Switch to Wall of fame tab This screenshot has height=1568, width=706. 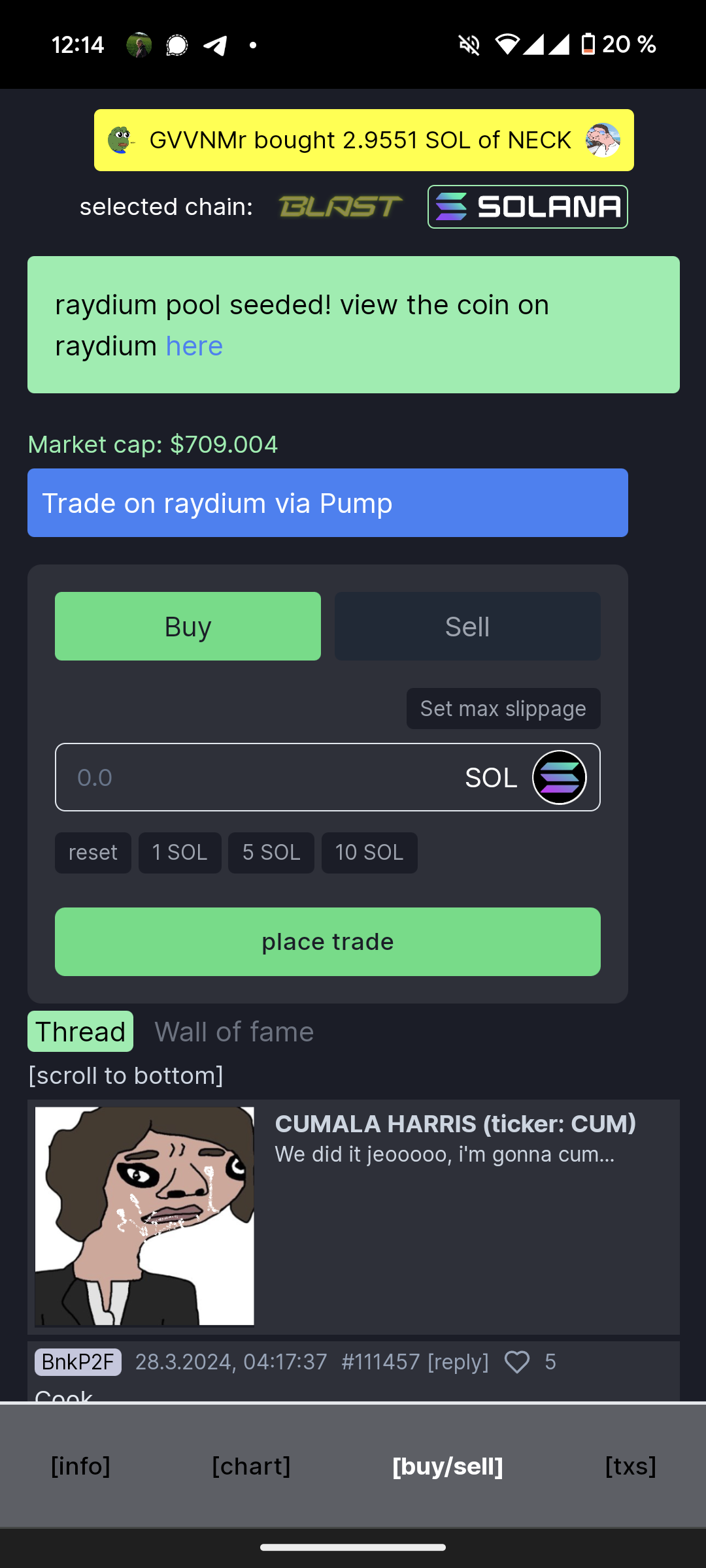(x=234, y=1032)
